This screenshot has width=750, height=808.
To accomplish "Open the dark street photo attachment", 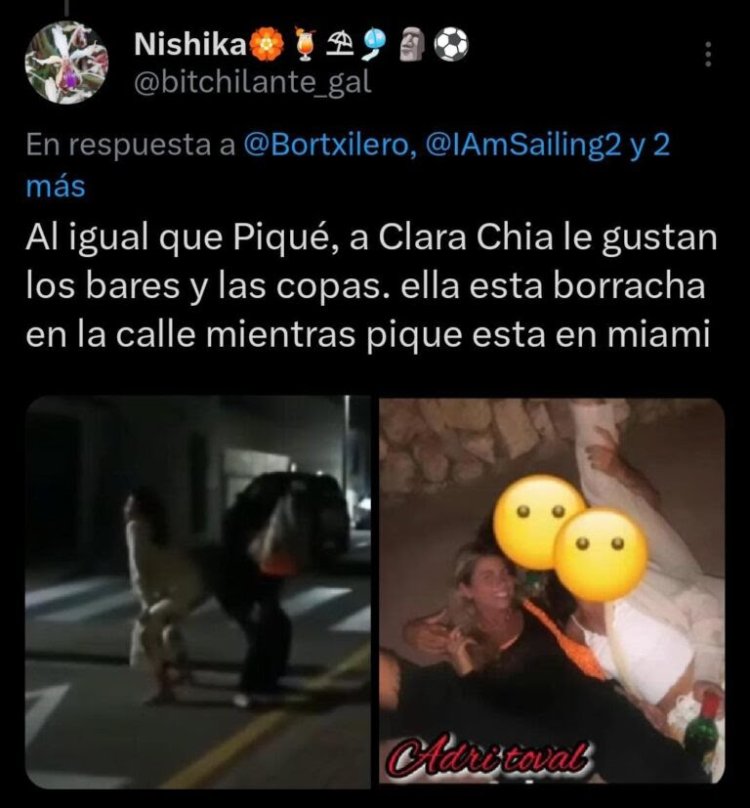I will pos(198,590).
